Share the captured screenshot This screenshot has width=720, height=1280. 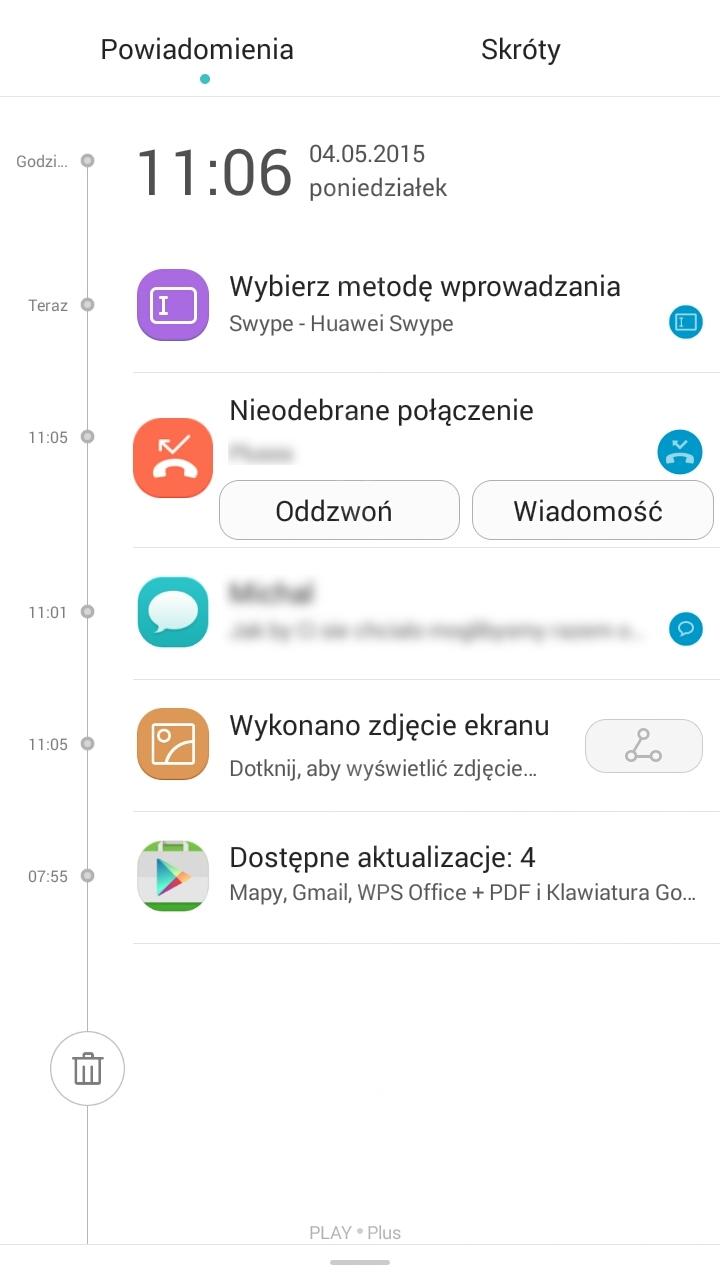pos(644,746)
